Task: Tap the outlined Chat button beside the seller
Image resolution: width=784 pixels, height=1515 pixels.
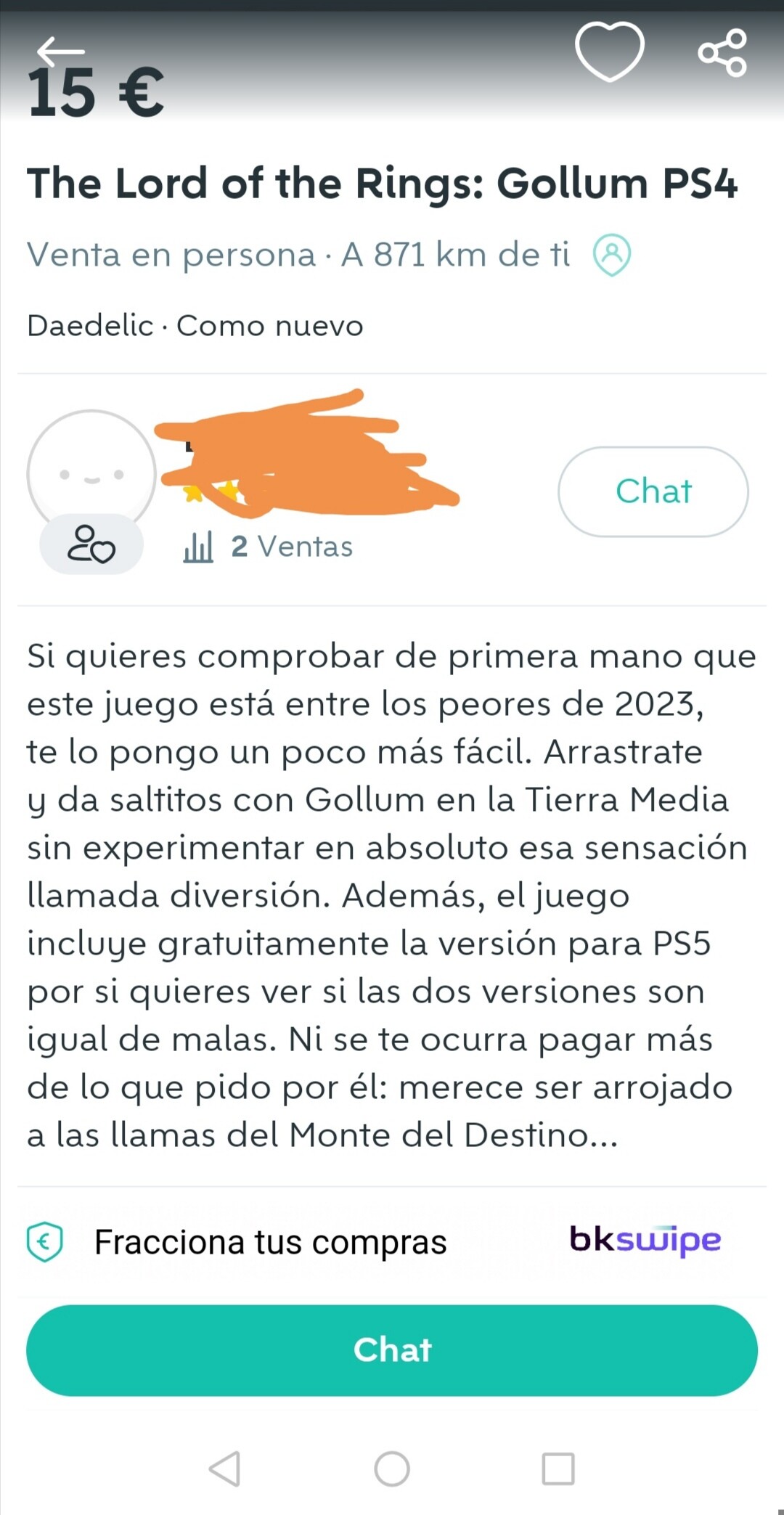Action: [x=653, y=491]
